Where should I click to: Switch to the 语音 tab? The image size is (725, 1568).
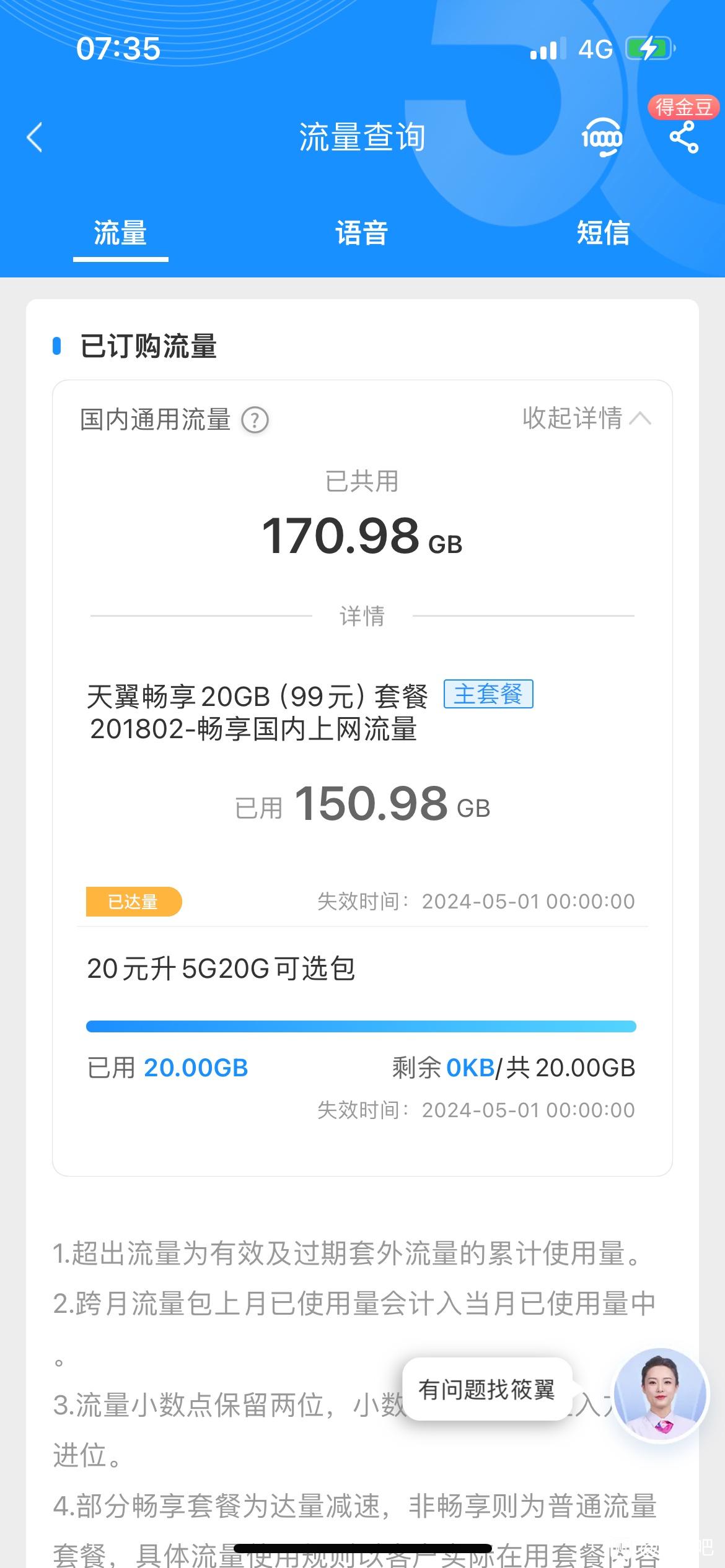click(x=362, y=233)
